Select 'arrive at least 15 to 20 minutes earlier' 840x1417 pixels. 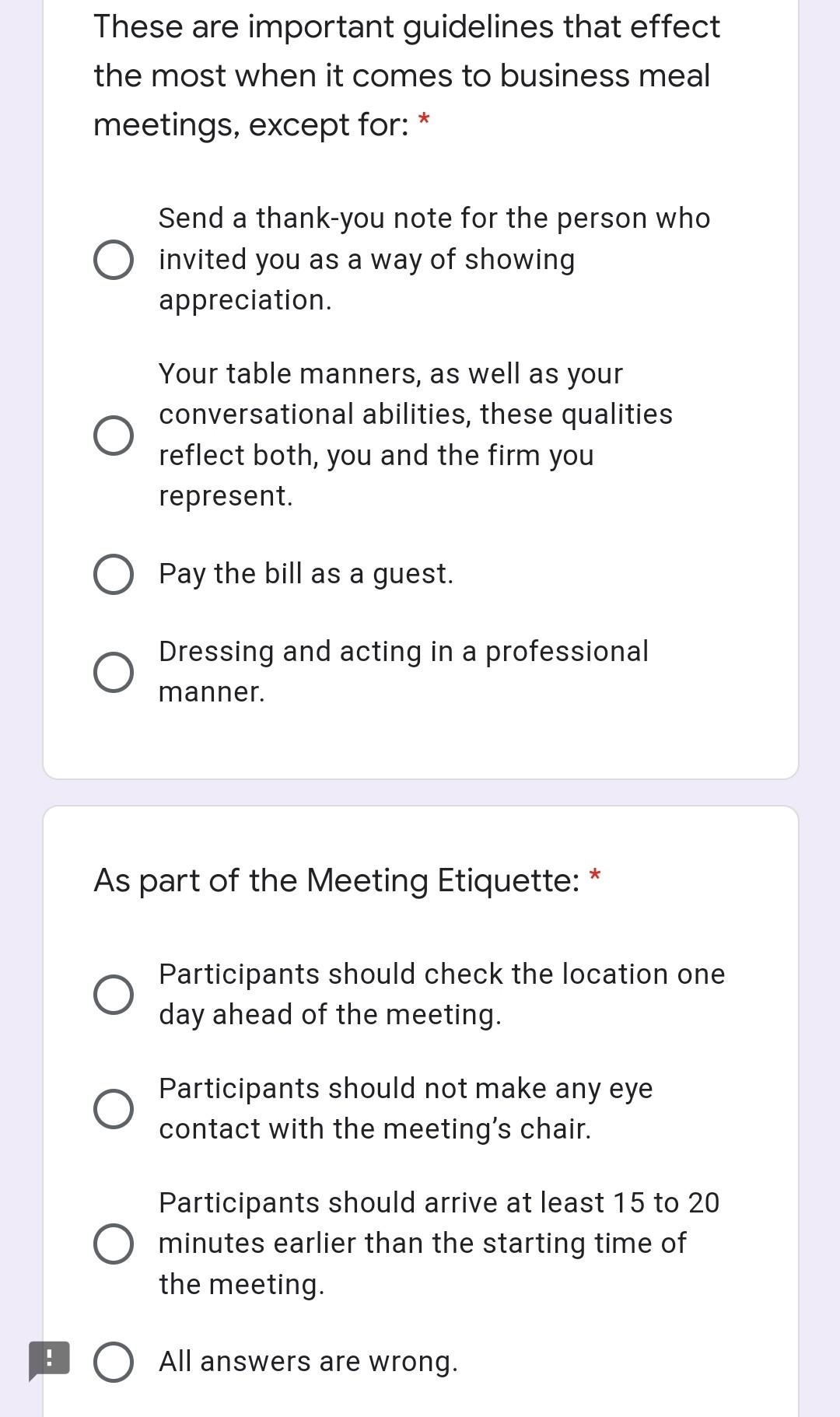113,1244
